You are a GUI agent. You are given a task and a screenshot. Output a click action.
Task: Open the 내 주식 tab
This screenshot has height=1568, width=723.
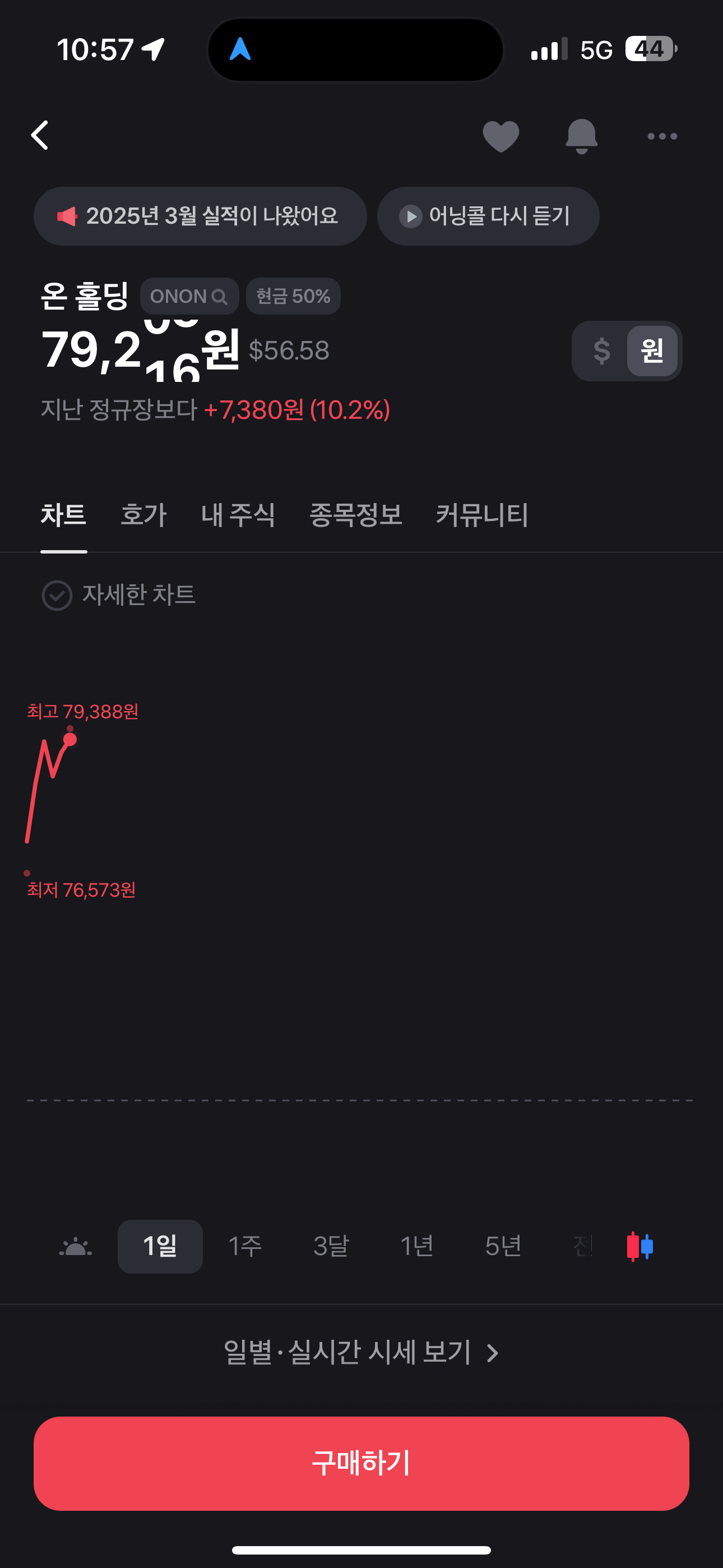[238, 515]
